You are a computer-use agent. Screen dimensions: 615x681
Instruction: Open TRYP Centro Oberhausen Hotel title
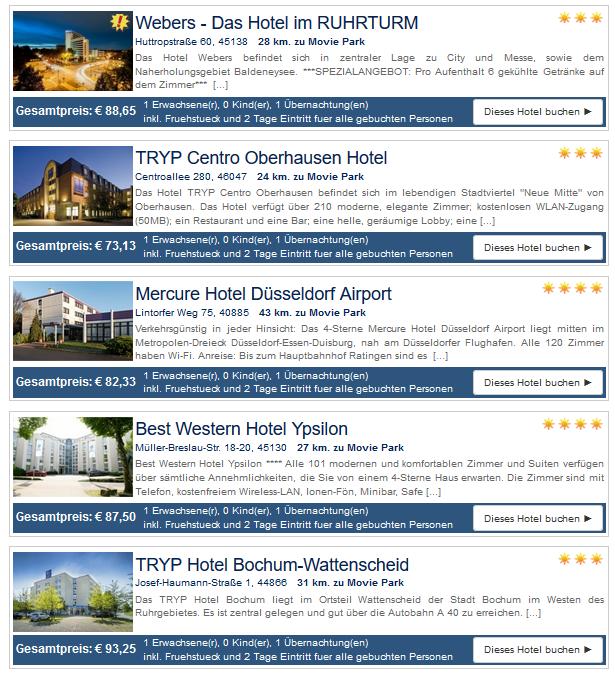coord(261,158)
